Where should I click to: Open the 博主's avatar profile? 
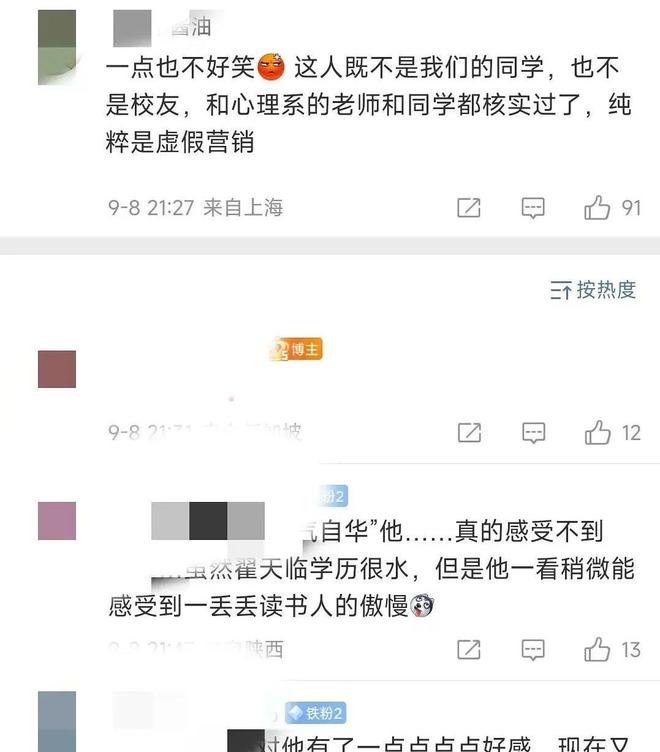coord(57,369)
